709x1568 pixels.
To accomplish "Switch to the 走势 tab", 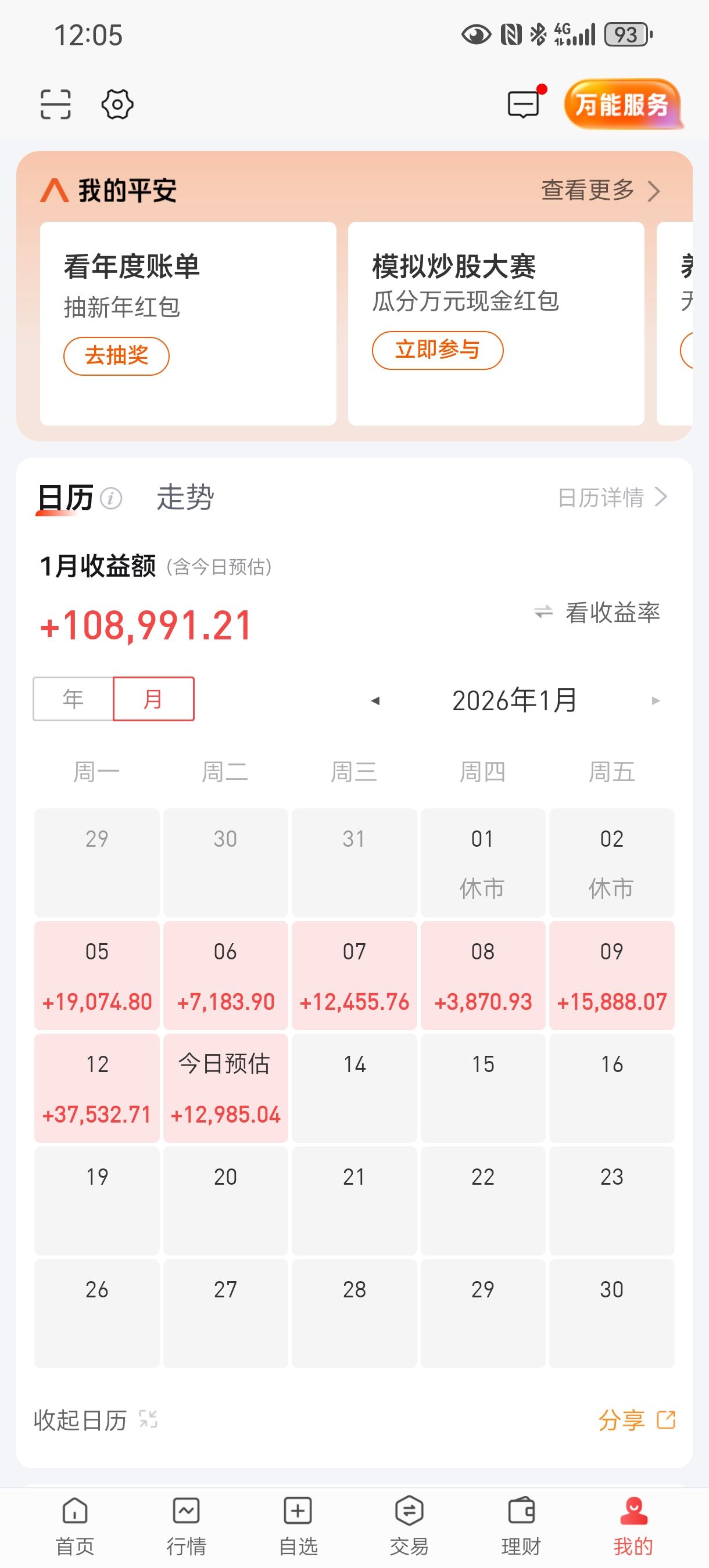I will pos(185,497).
